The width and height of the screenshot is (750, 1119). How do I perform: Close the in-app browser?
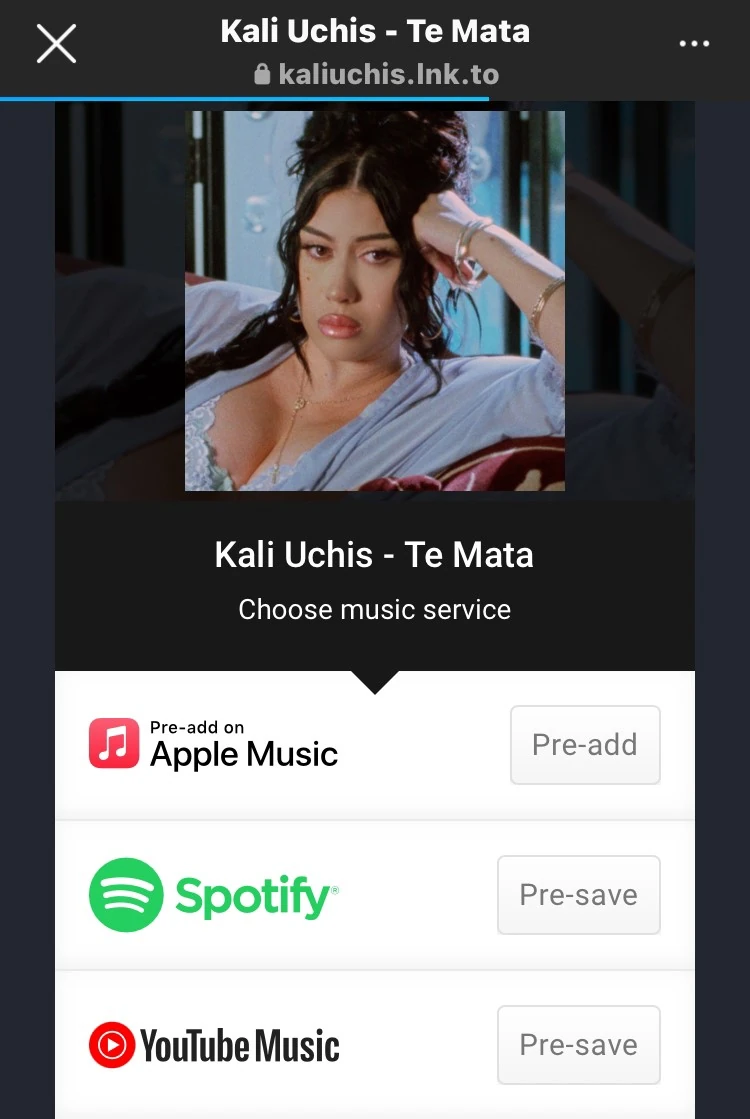pos(56,44)
